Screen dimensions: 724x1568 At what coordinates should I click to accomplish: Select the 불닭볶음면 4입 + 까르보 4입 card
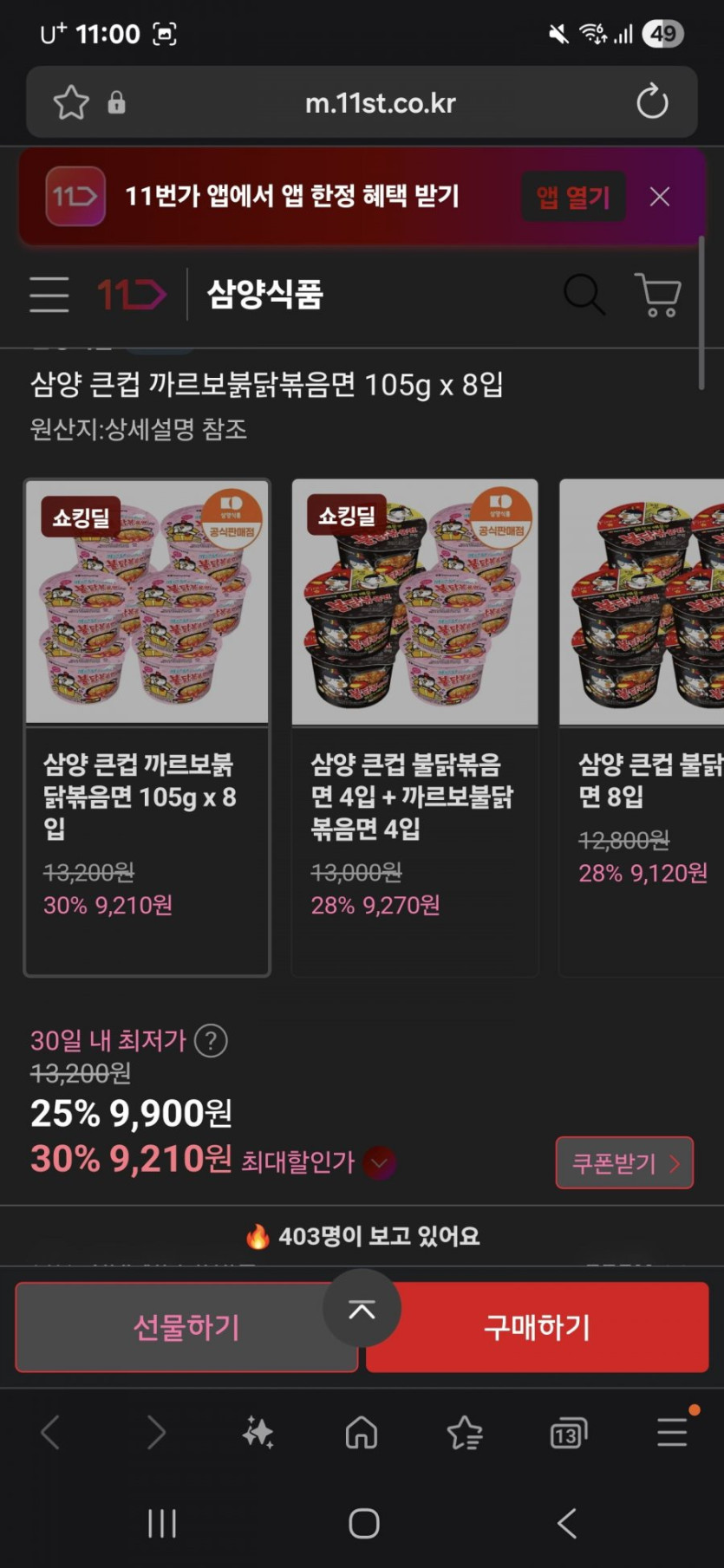(x=414, y=726)
